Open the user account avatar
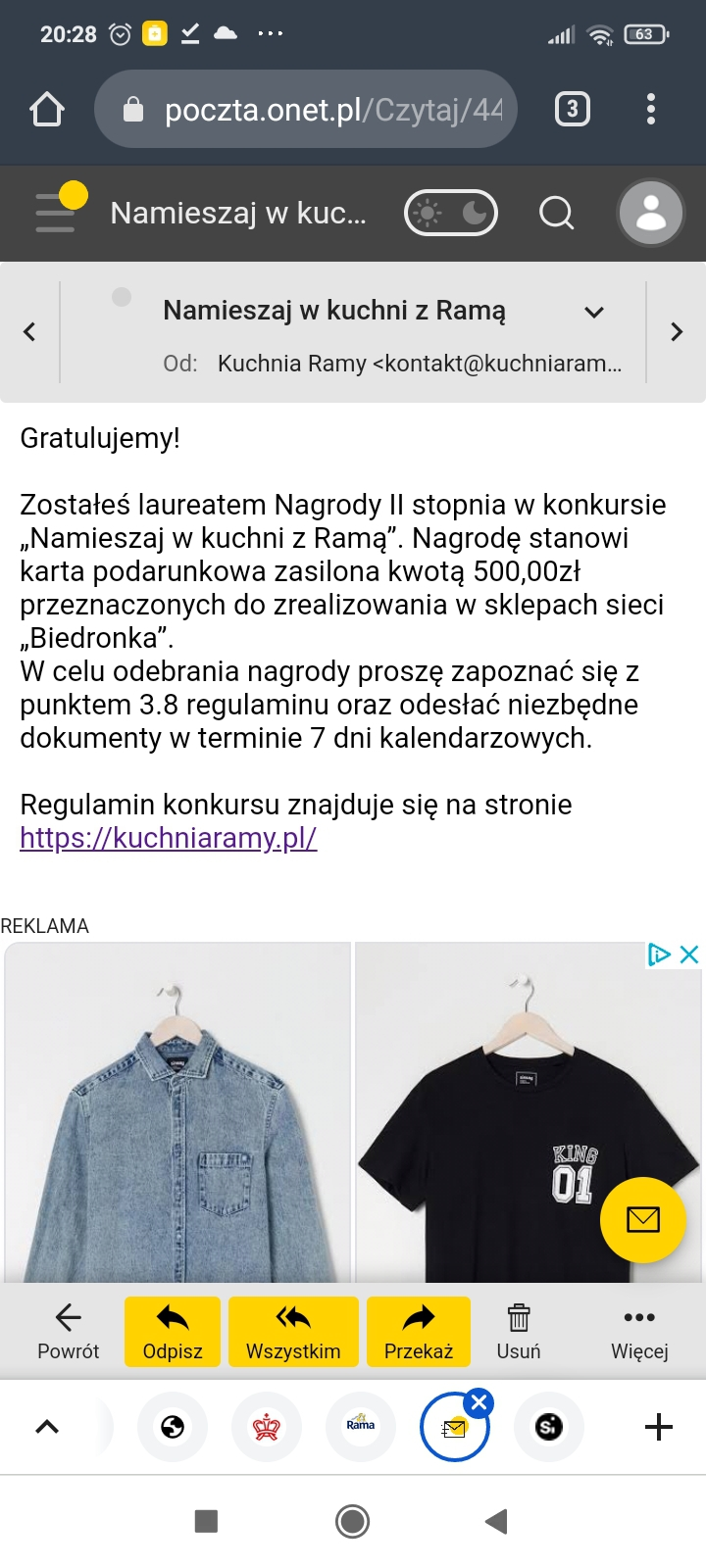 click(650, 213)
